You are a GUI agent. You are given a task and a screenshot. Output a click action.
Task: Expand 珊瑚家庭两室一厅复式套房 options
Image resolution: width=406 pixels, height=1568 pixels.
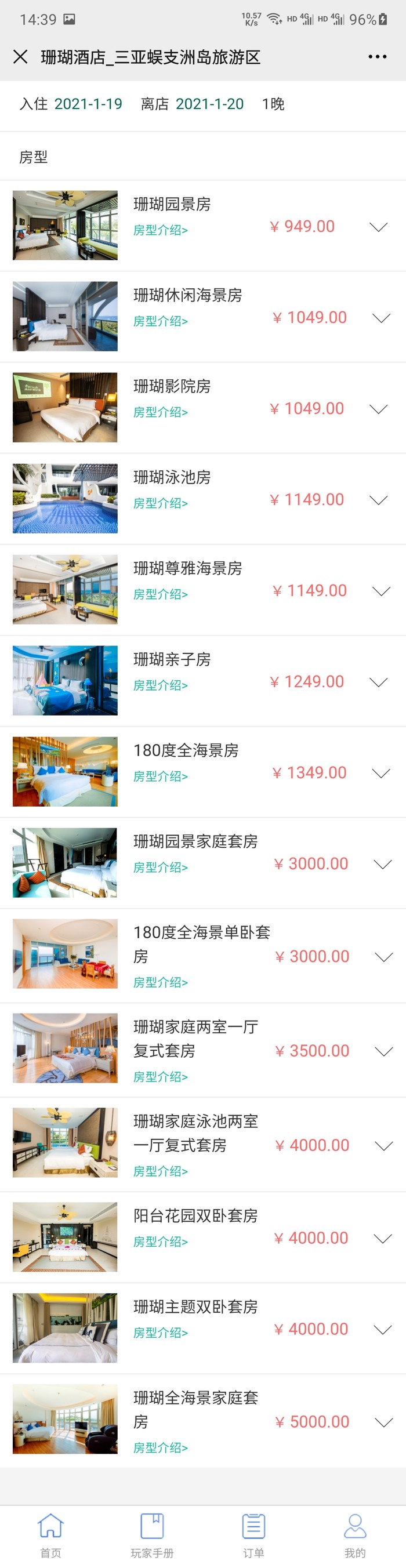[x=383, y=1051]
